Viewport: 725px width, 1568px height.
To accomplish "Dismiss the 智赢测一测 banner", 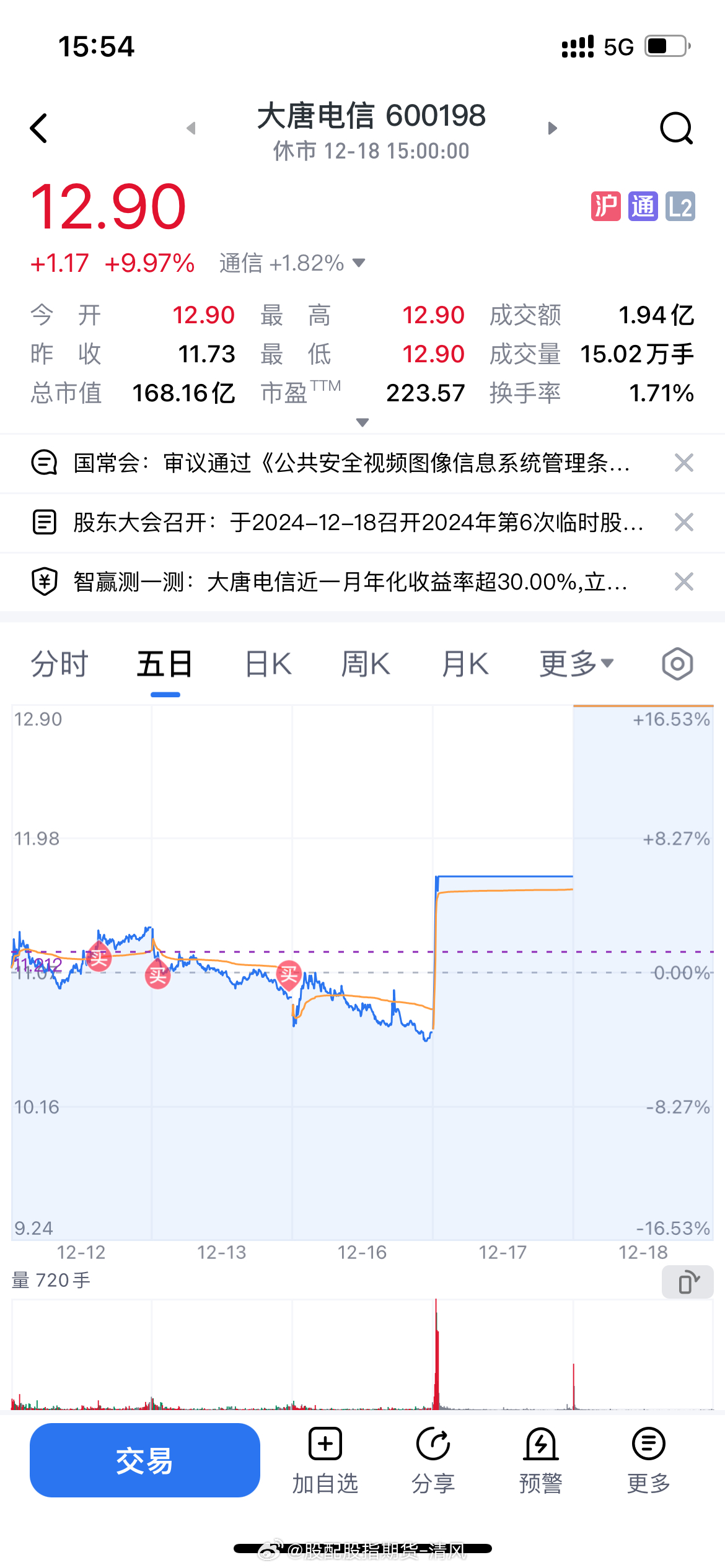I will (683, 582).
